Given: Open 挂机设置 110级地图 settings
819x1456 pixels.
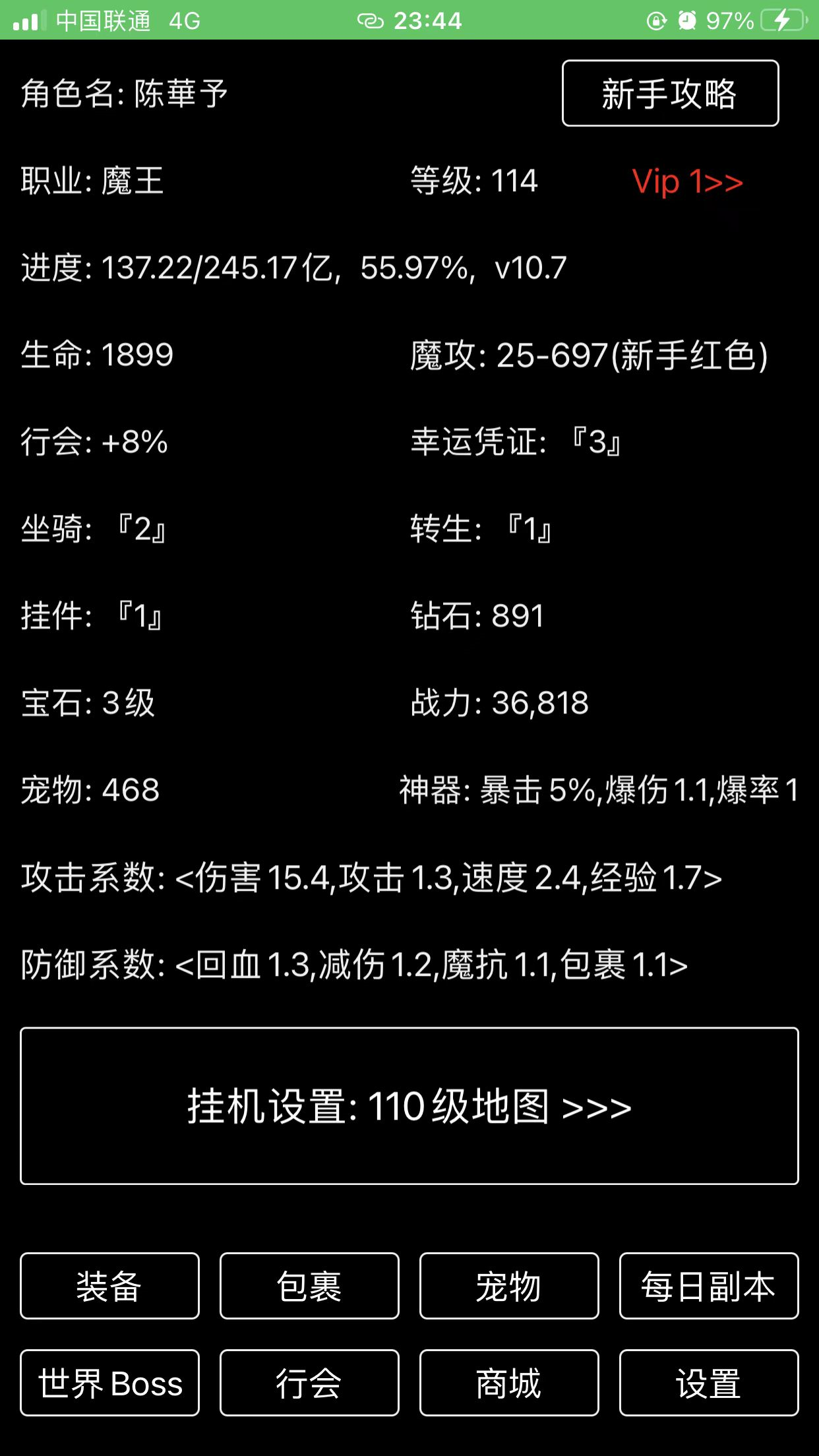Looking at the screenshot, I should (409, 1106).
